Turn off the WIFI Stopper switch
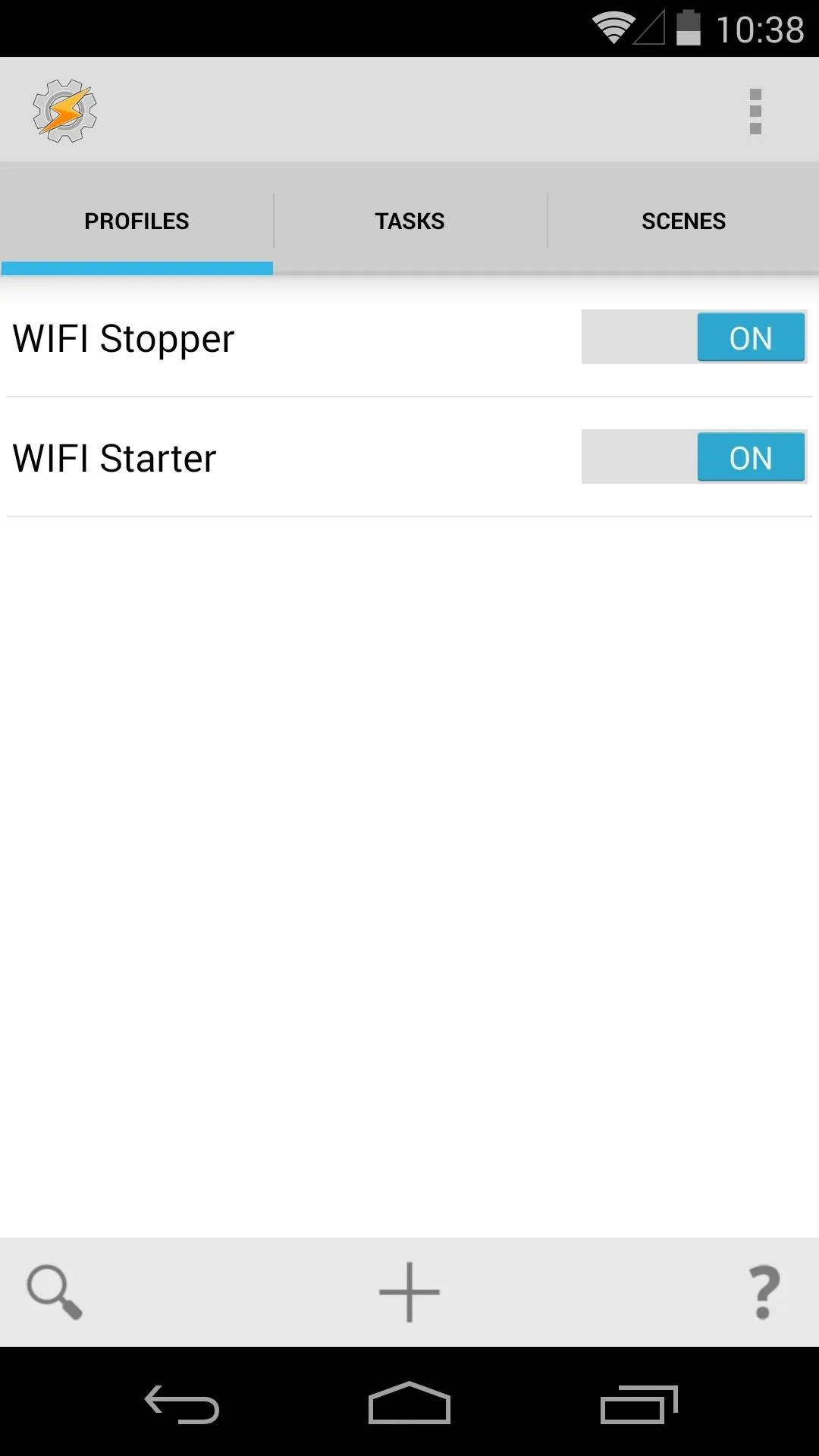The height and width of the screenshot is (1456, 819). pos(694,337)
